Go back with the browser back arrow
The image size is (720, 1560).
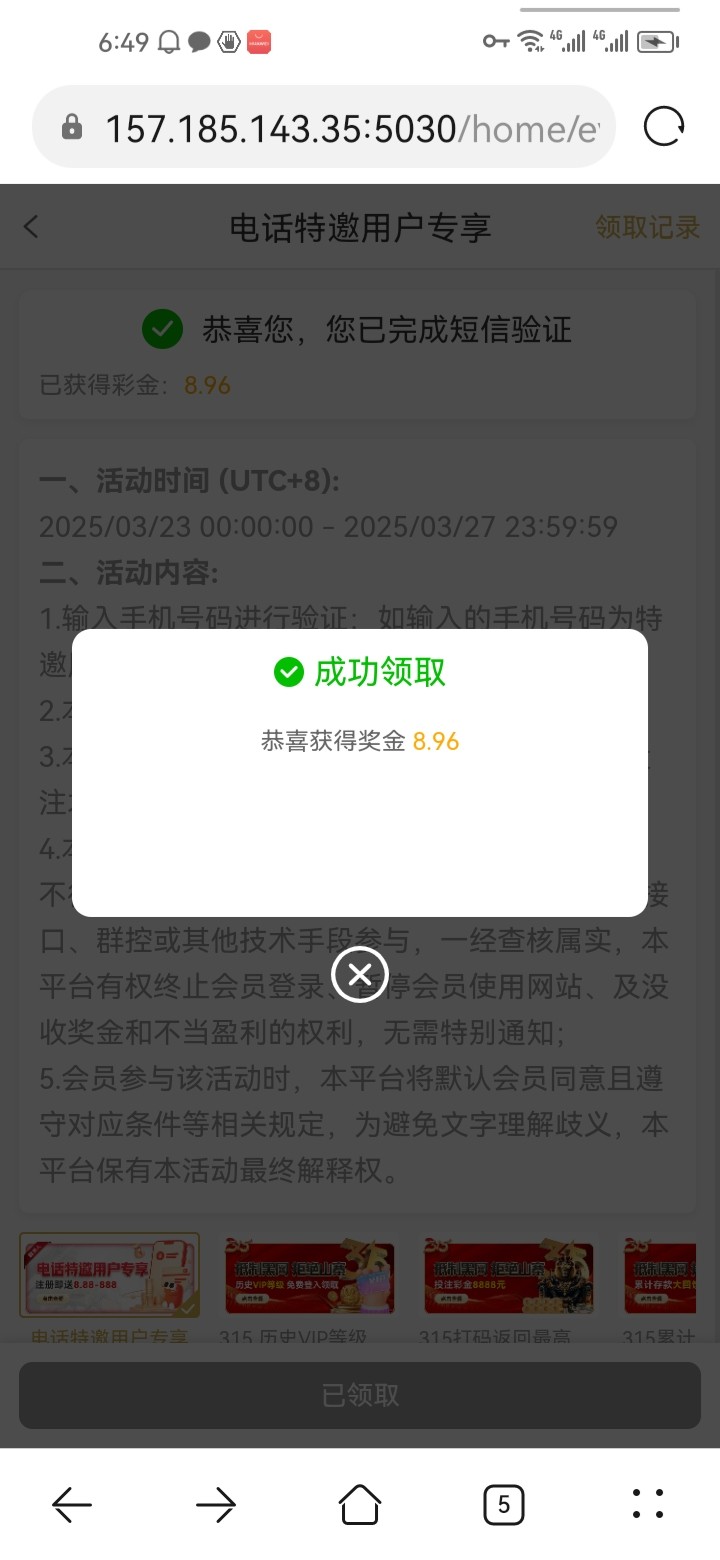(71, 1505)
